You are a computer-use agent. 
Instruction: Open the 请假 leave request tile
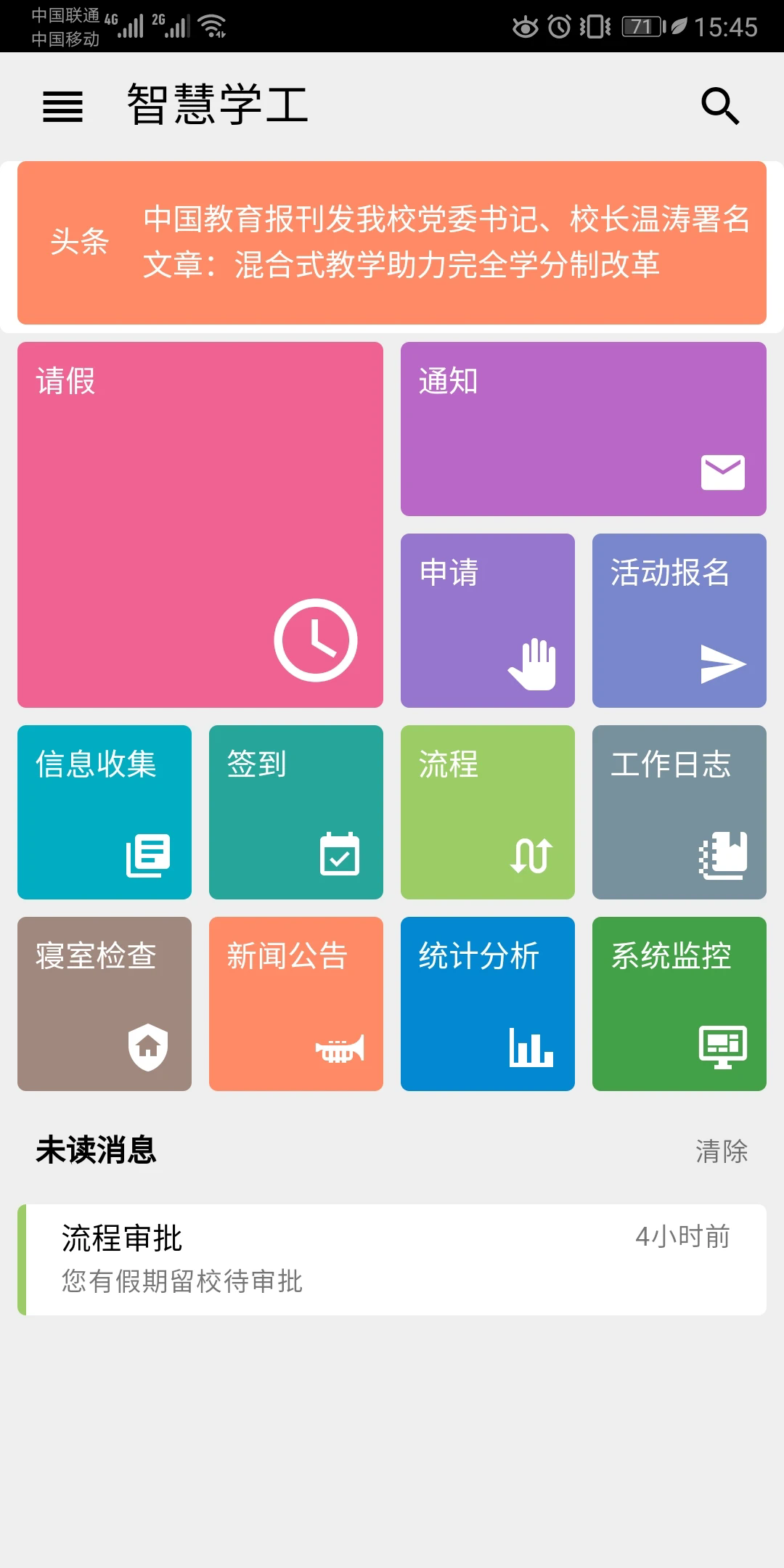200,523
